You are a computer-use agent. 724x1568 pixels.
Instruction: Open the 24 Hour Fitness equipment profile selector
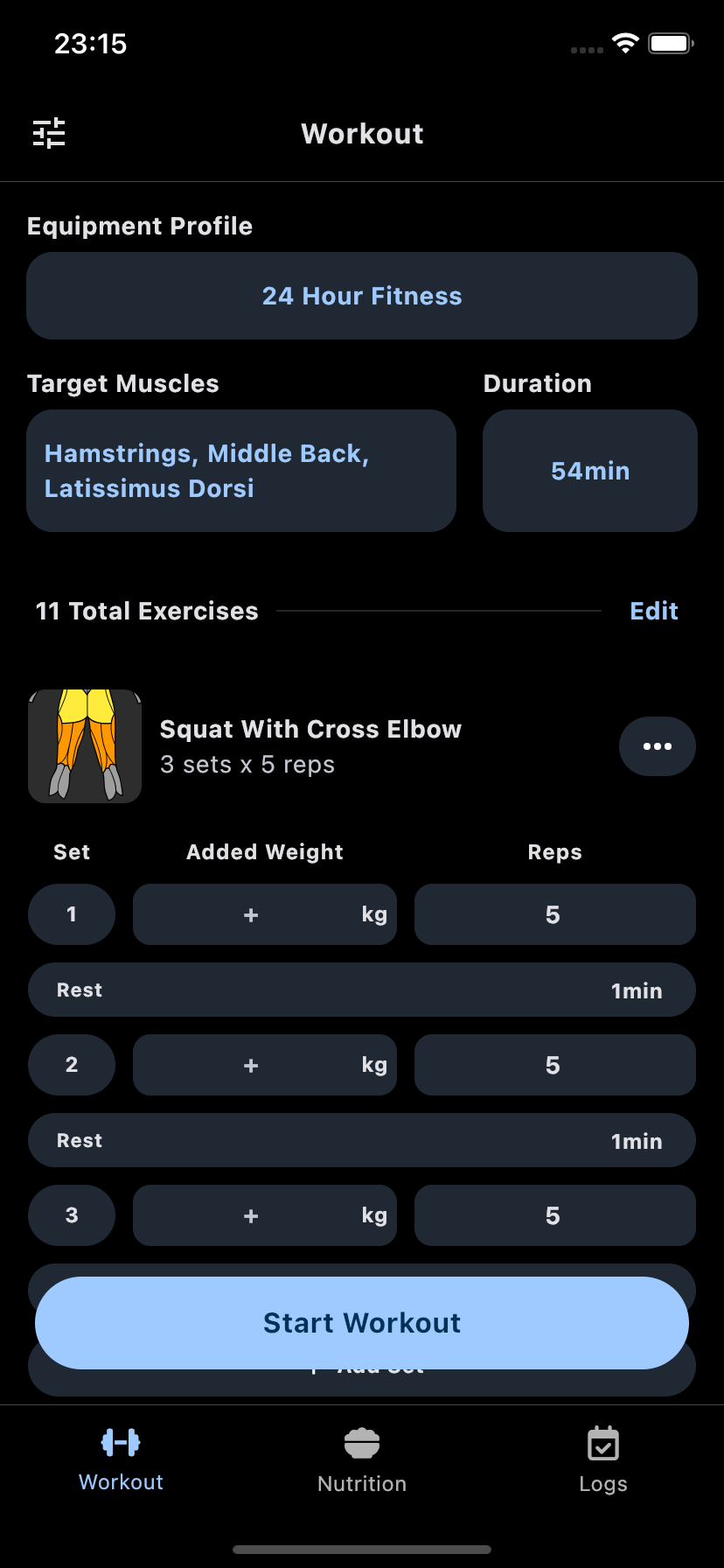tap(362, 296)
